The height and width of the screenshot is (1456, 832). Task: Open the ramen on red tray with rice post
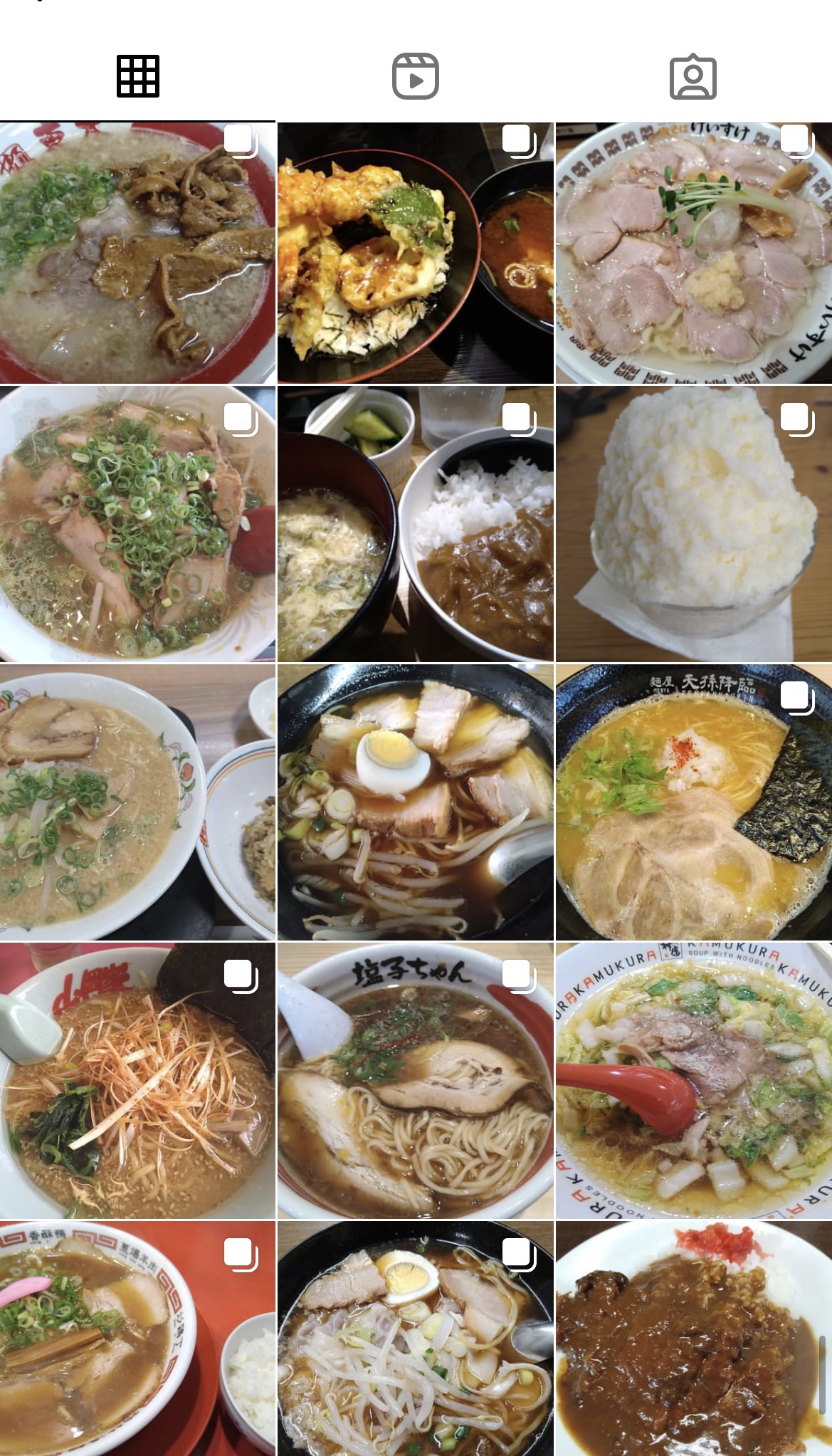[137, 1339]
